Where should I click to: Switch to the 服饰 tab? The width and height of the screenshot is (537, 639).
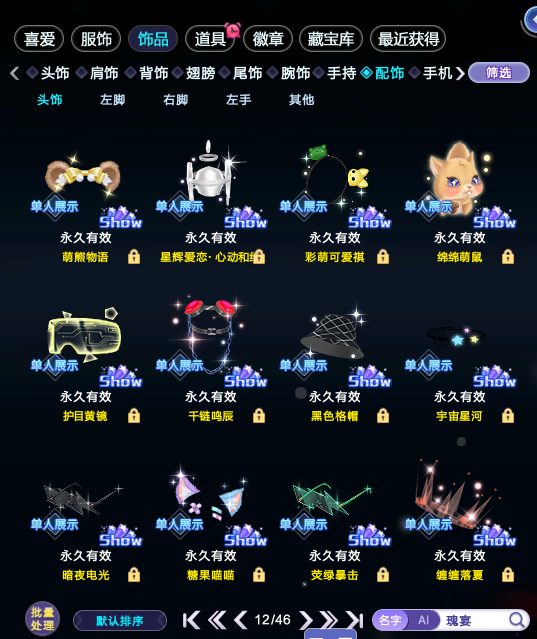tap(96, 39)
